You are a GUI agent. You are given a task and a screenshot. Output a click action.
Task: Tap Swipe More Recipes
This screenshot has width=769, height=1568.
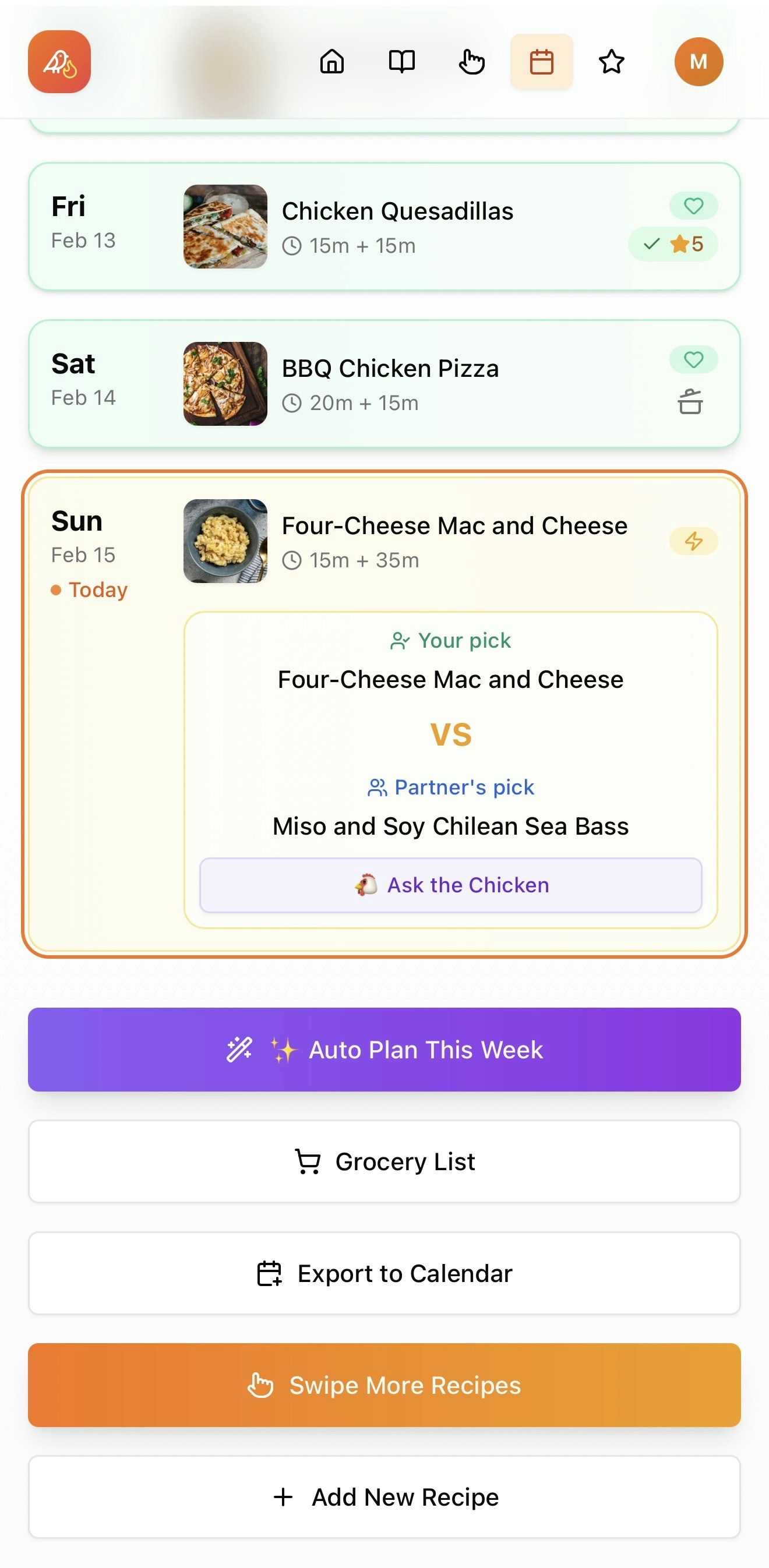click(x=384, y=1385)
